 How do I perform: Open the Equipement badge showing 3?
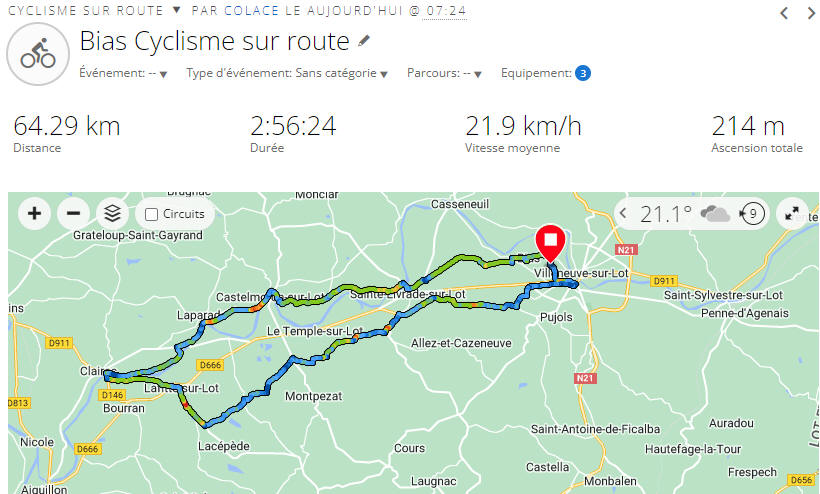pyautogui.click(x=582, y=73)
